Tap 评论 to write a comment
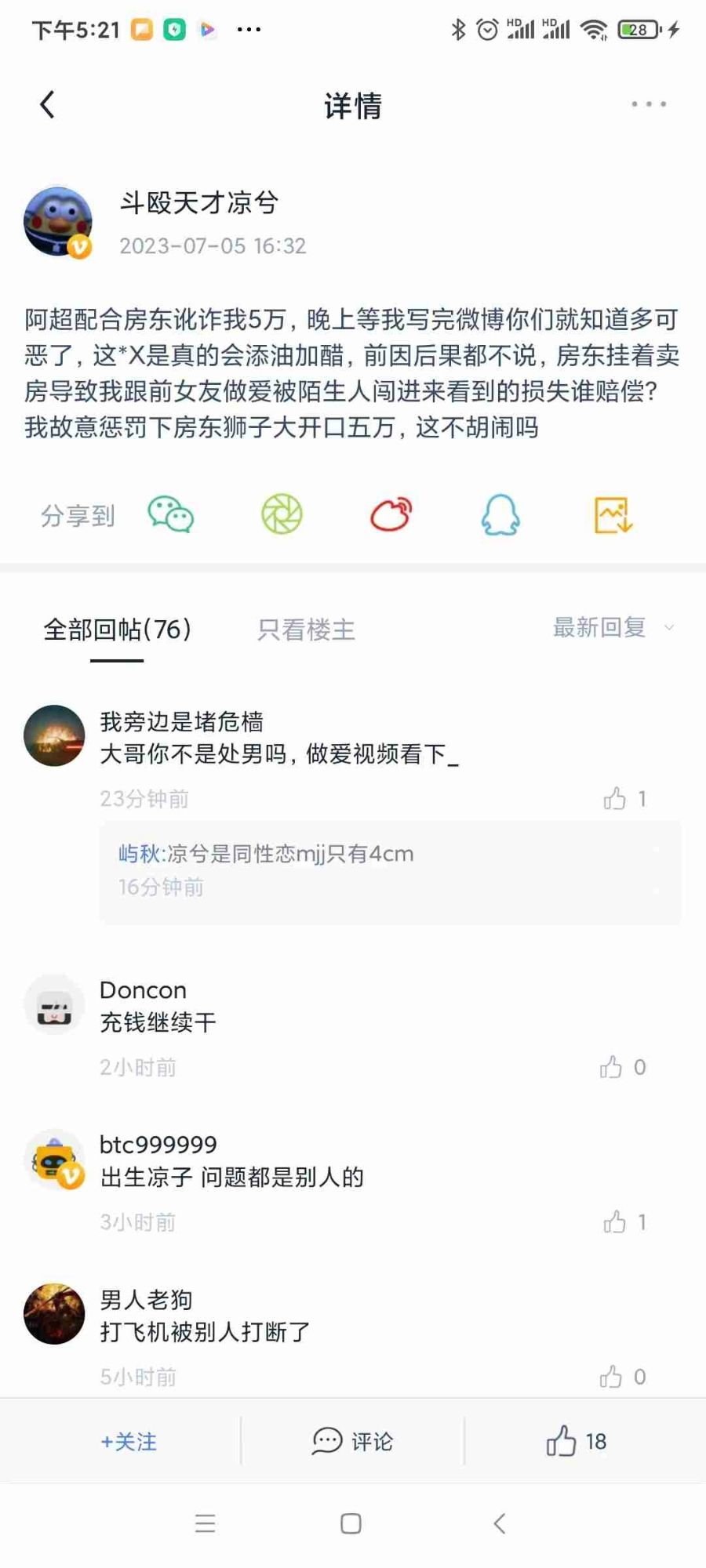This screenshot has height=1568, width=706. tap(352, 1441)
